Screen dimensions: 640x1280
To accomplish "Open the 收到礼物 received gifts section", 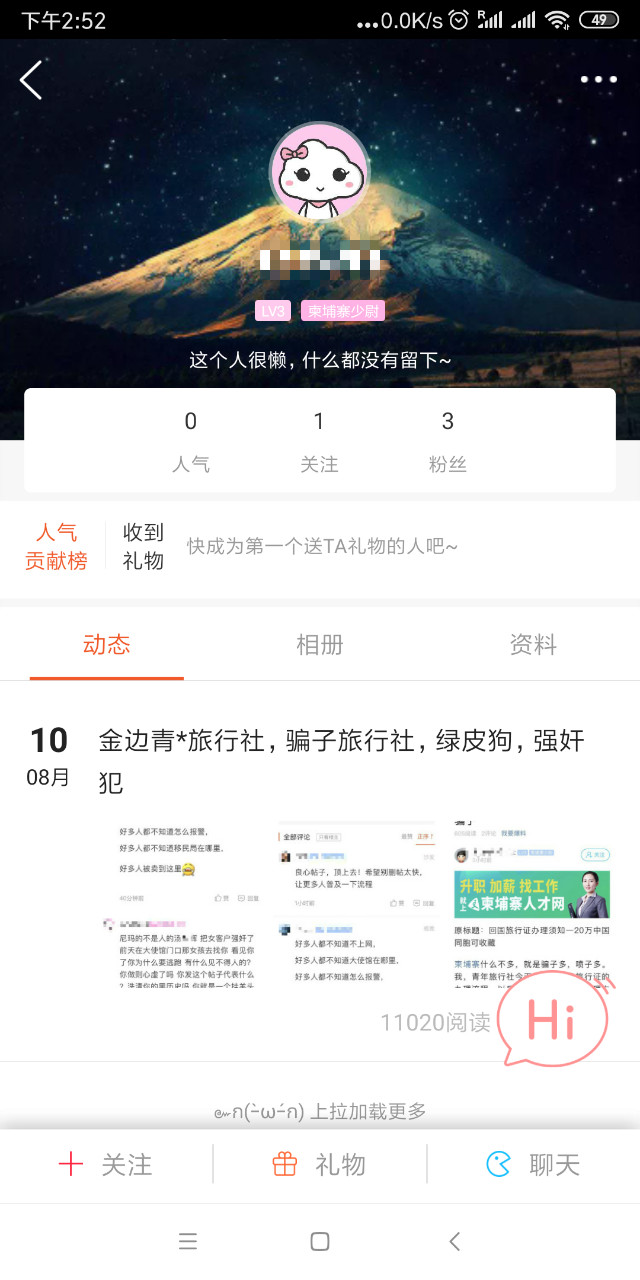I will point(143,546).
